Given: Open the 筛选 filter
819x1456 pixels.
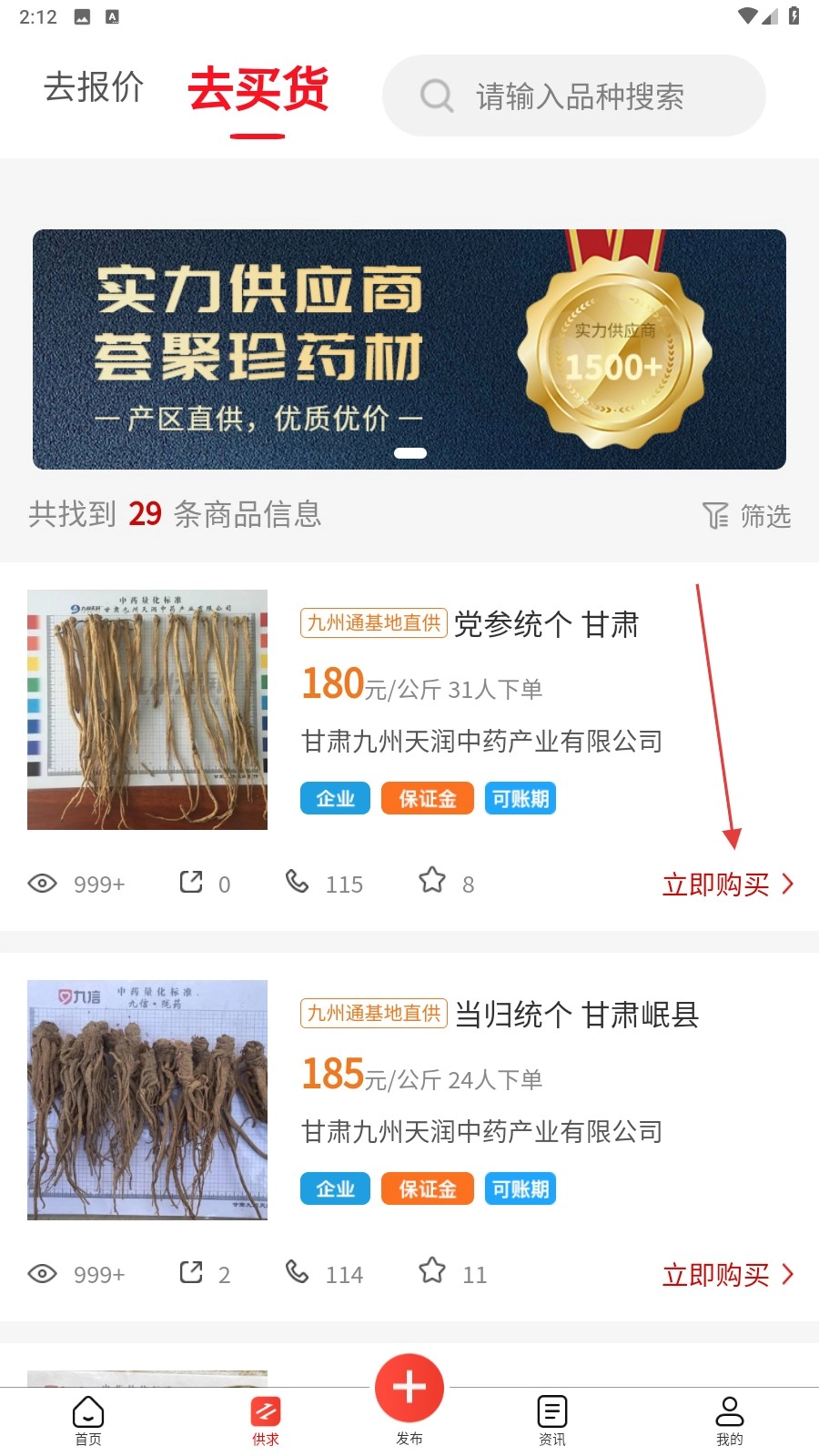Looking at the screenshot, I should (x=747, y=516).
